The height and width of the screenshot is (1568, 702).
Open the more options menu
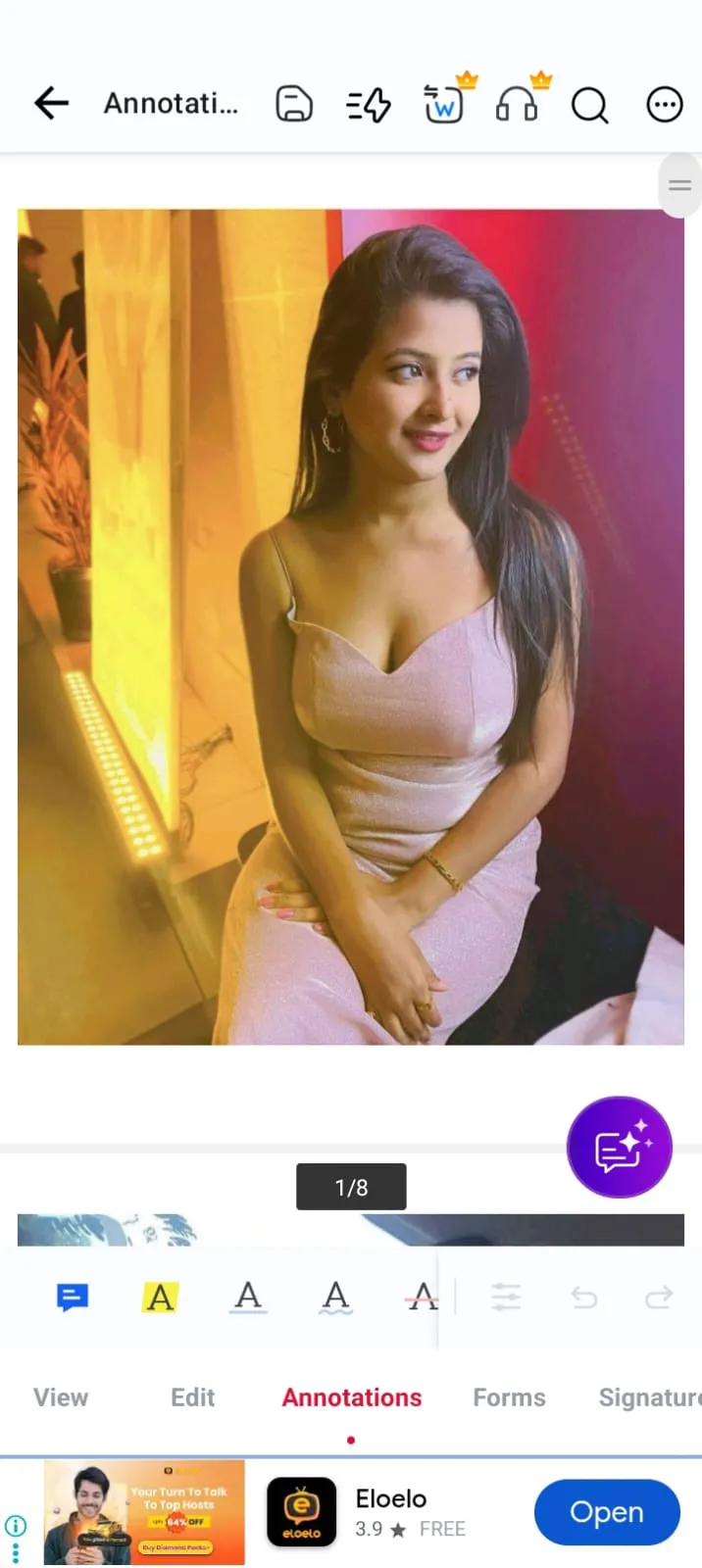click(x=664, y=104)
